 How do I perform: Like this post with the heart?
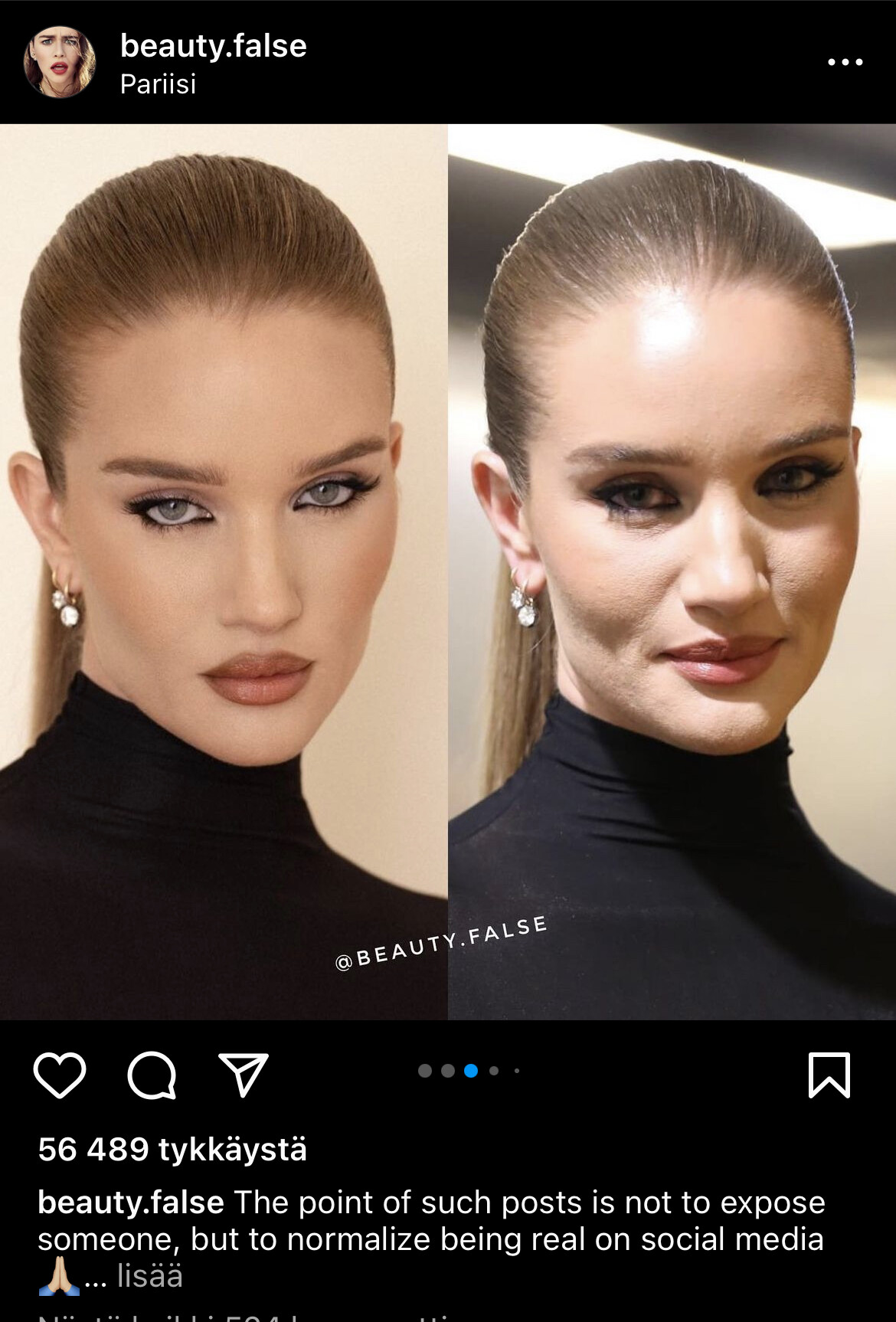click(x=60, y=1075)
